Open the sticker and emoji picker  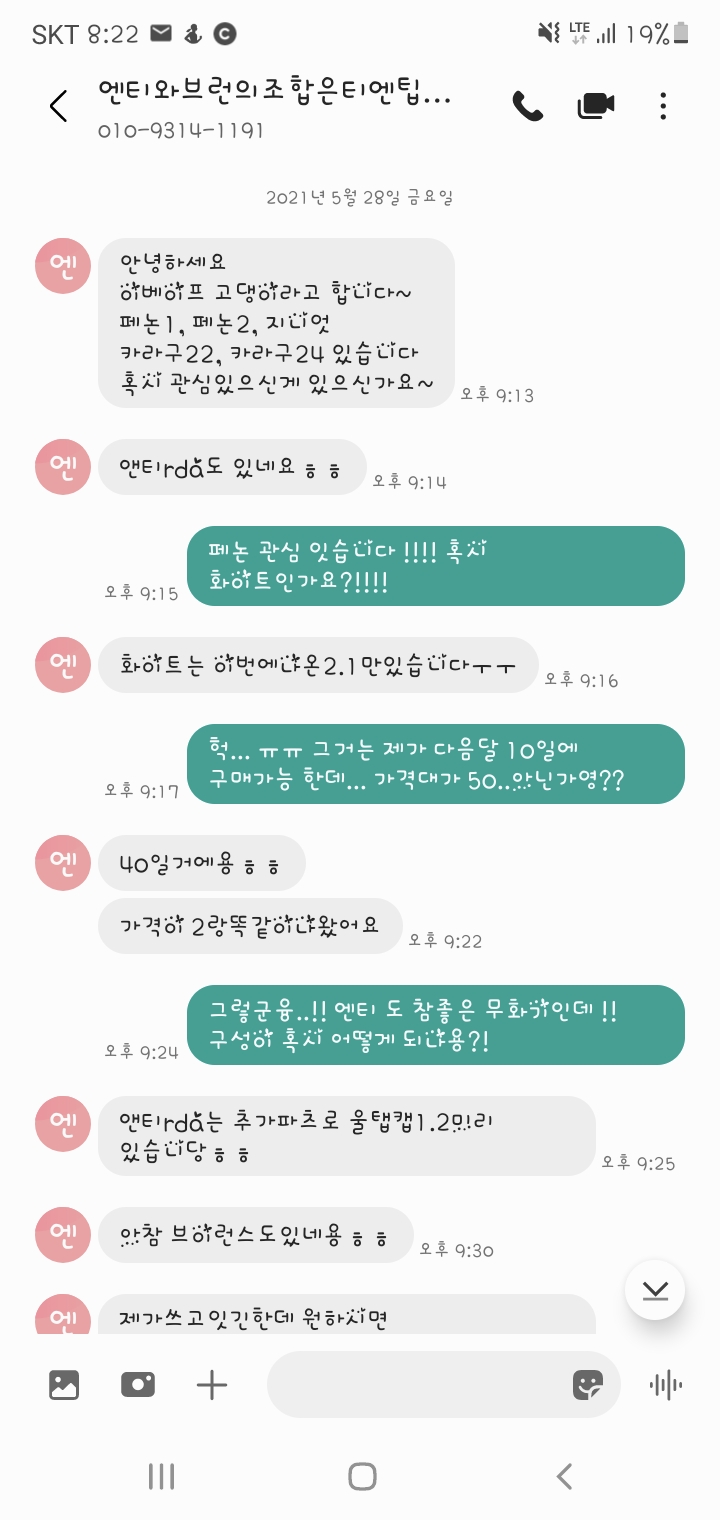click(x=588, y=1384)
